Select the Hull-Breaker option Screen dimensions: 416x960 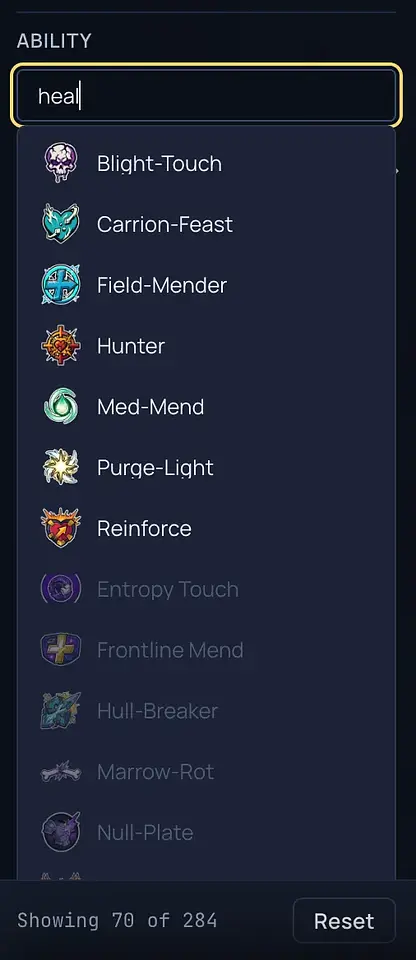coord(206,711)
